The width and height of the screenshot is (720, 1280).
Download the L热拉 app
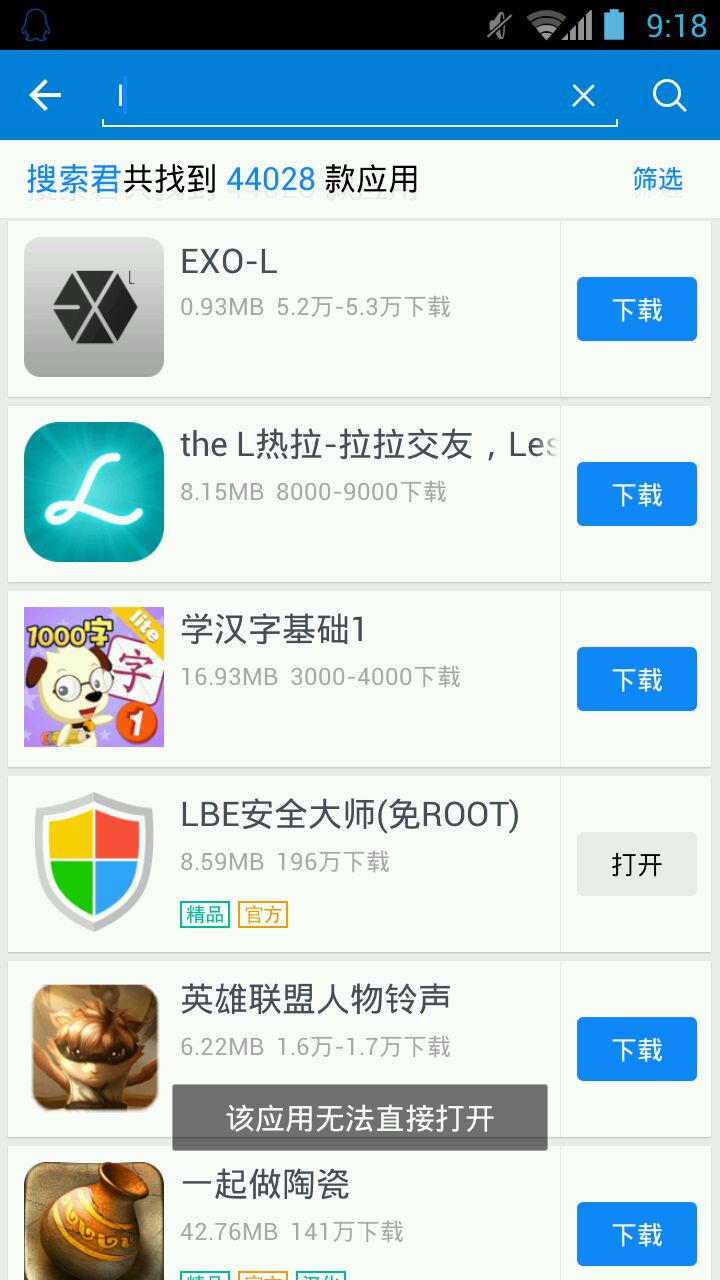click(x=636, y=494)
